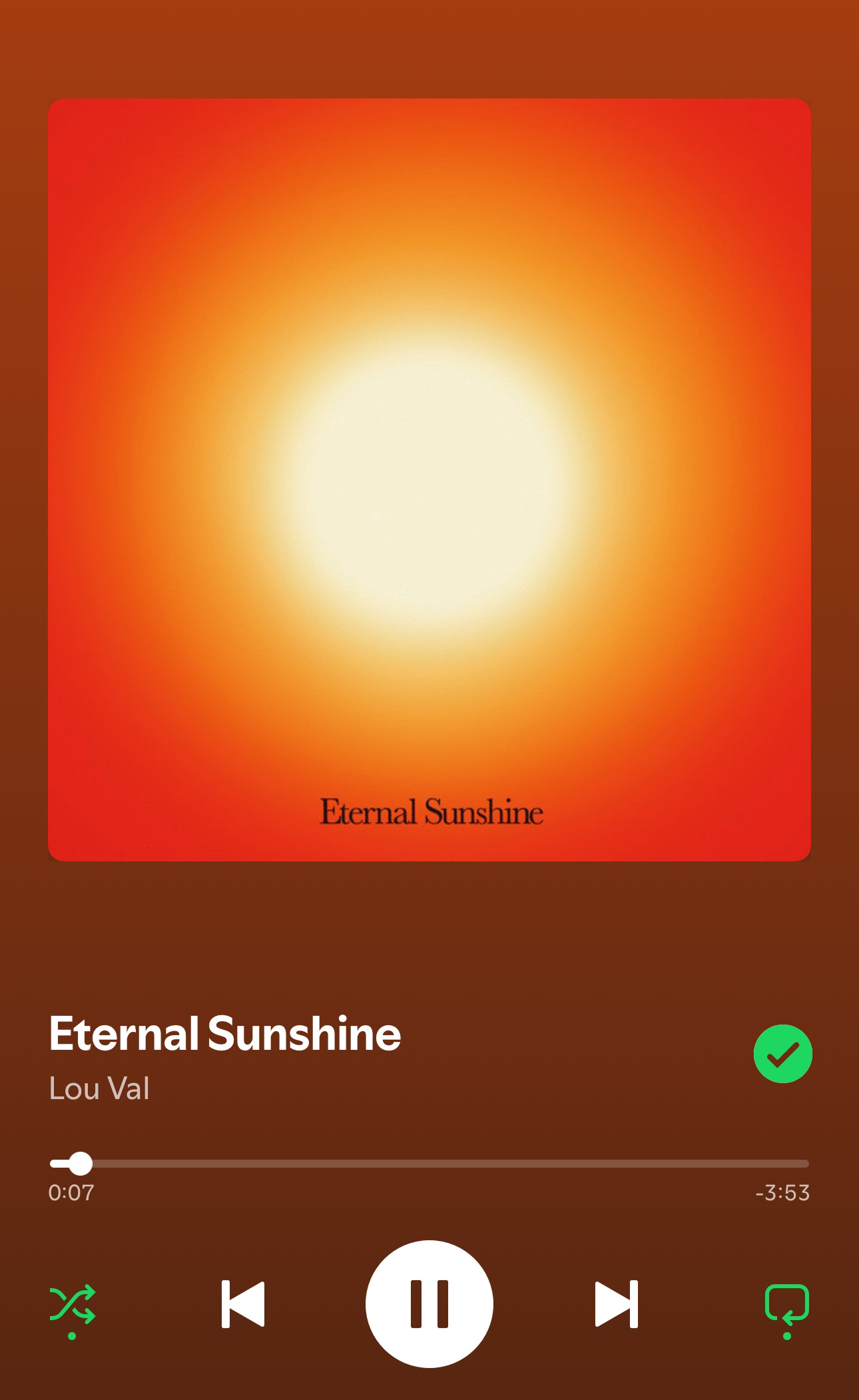Skip to the next track
This screenshot has width=859, height=1400.
(616, 1303)
